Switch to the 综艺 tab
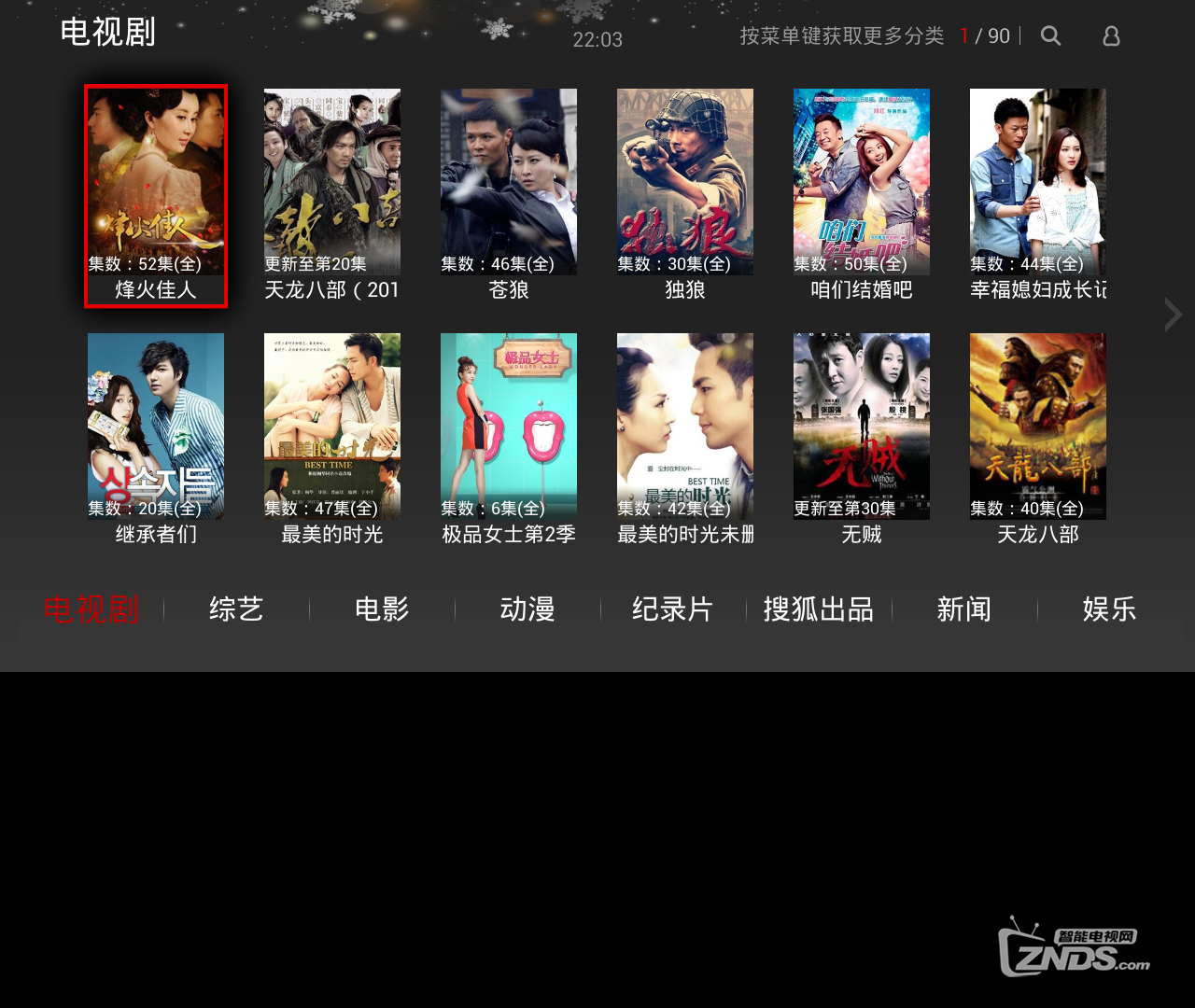 click(x=236, y=609)
